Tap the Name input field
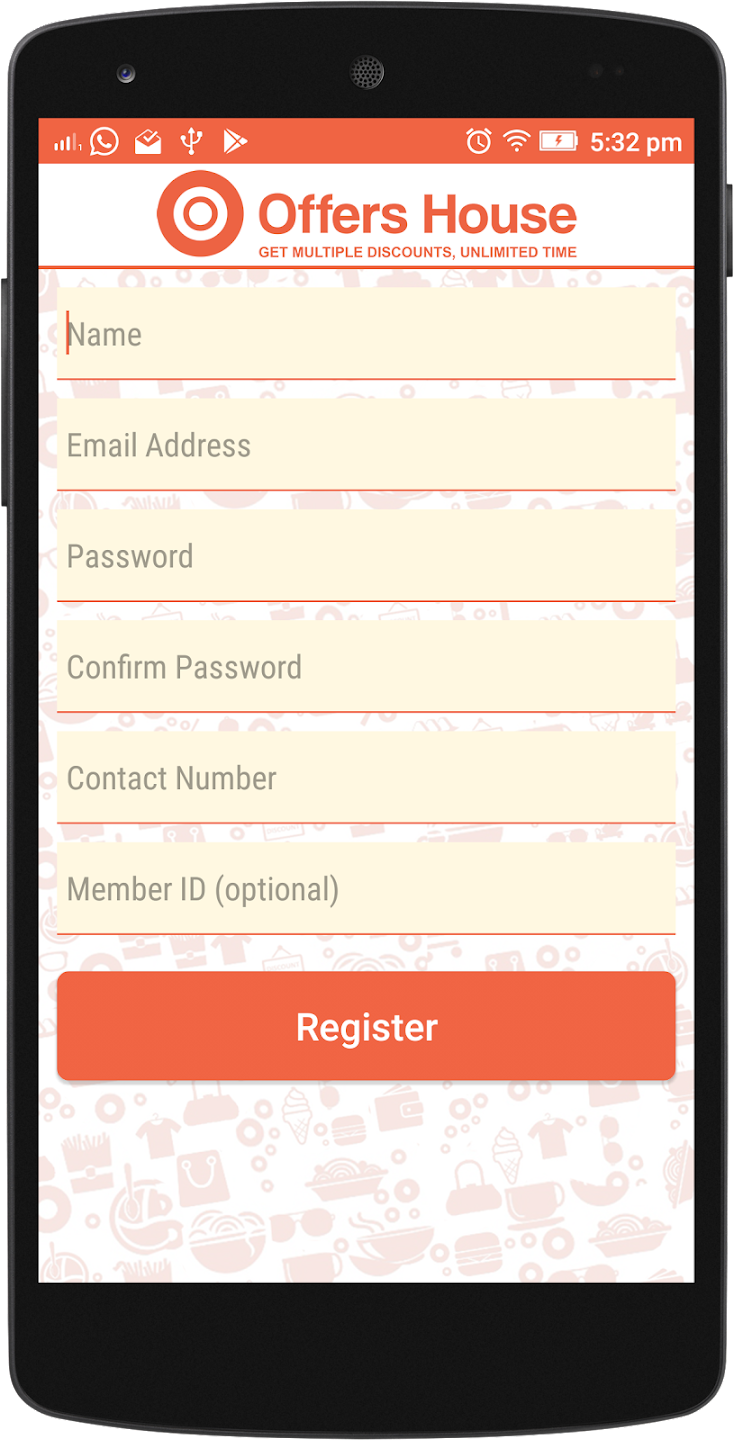Viewport: 734px width, 1440px height. pyautogui.click(x=366, y=334)
